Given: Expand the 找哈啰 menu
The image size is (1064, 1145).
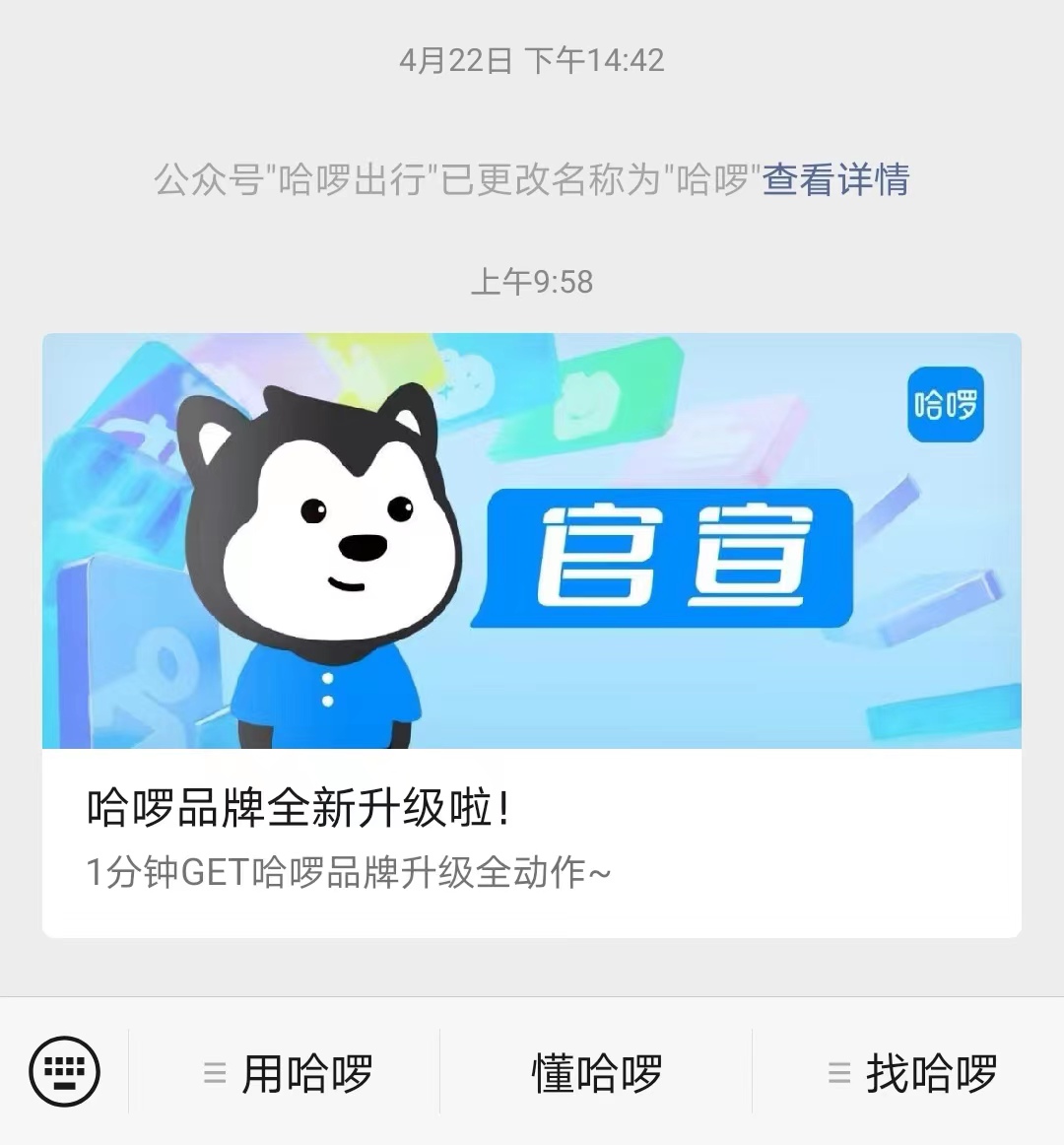Looking at the screenshot, I should click(911, 1073).
